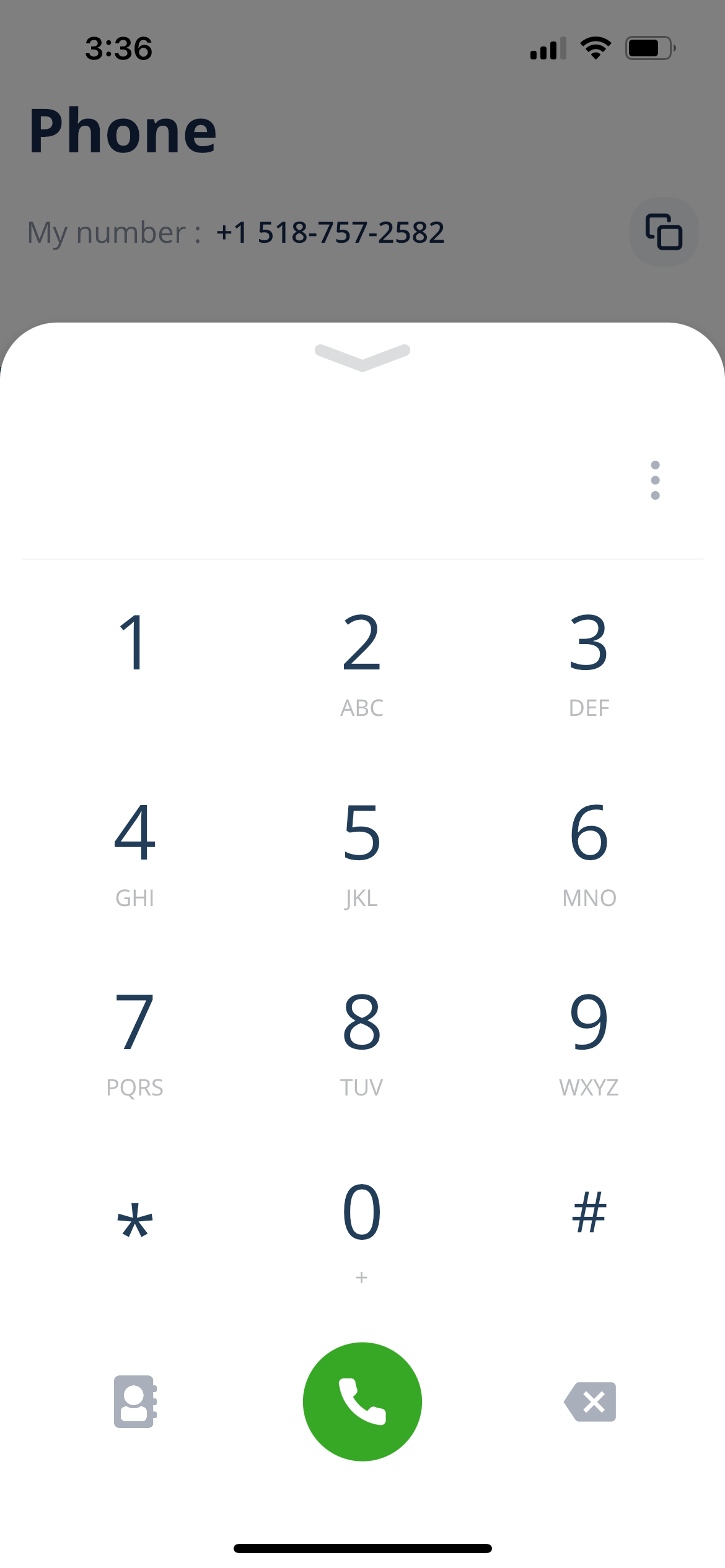
Task: Open the three-dot options menu
Action: pos(655,480)
